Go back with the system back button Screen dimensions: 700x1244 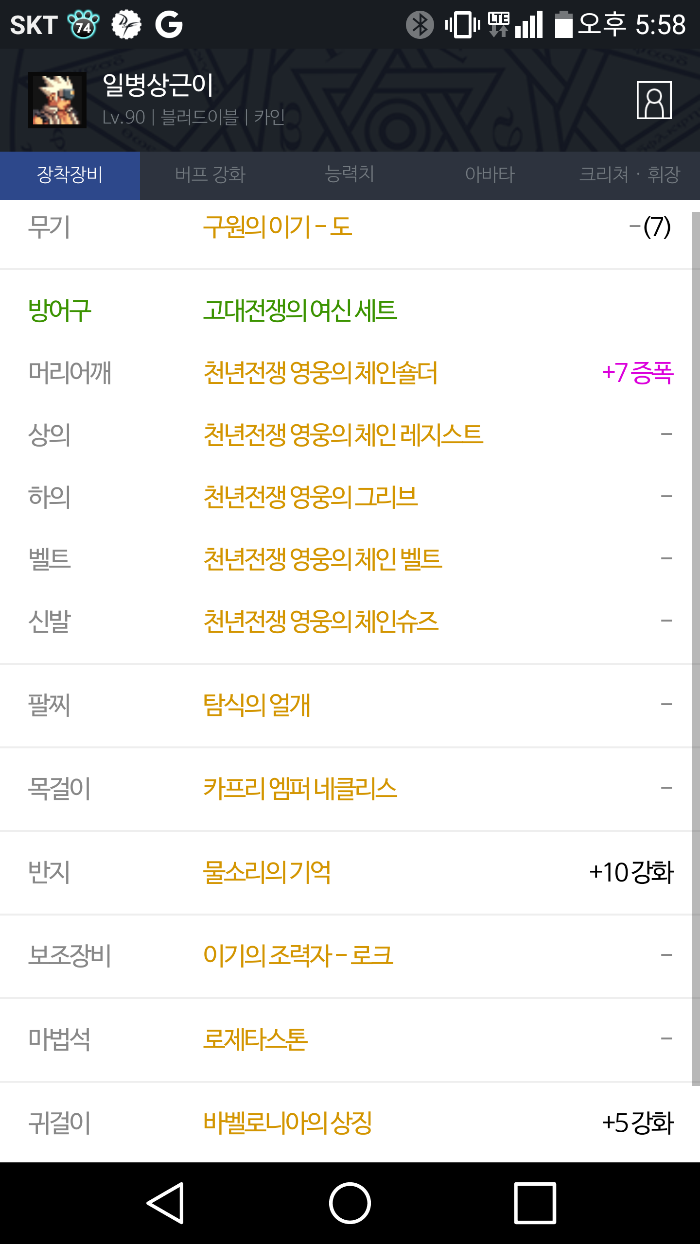[165, 1203]
